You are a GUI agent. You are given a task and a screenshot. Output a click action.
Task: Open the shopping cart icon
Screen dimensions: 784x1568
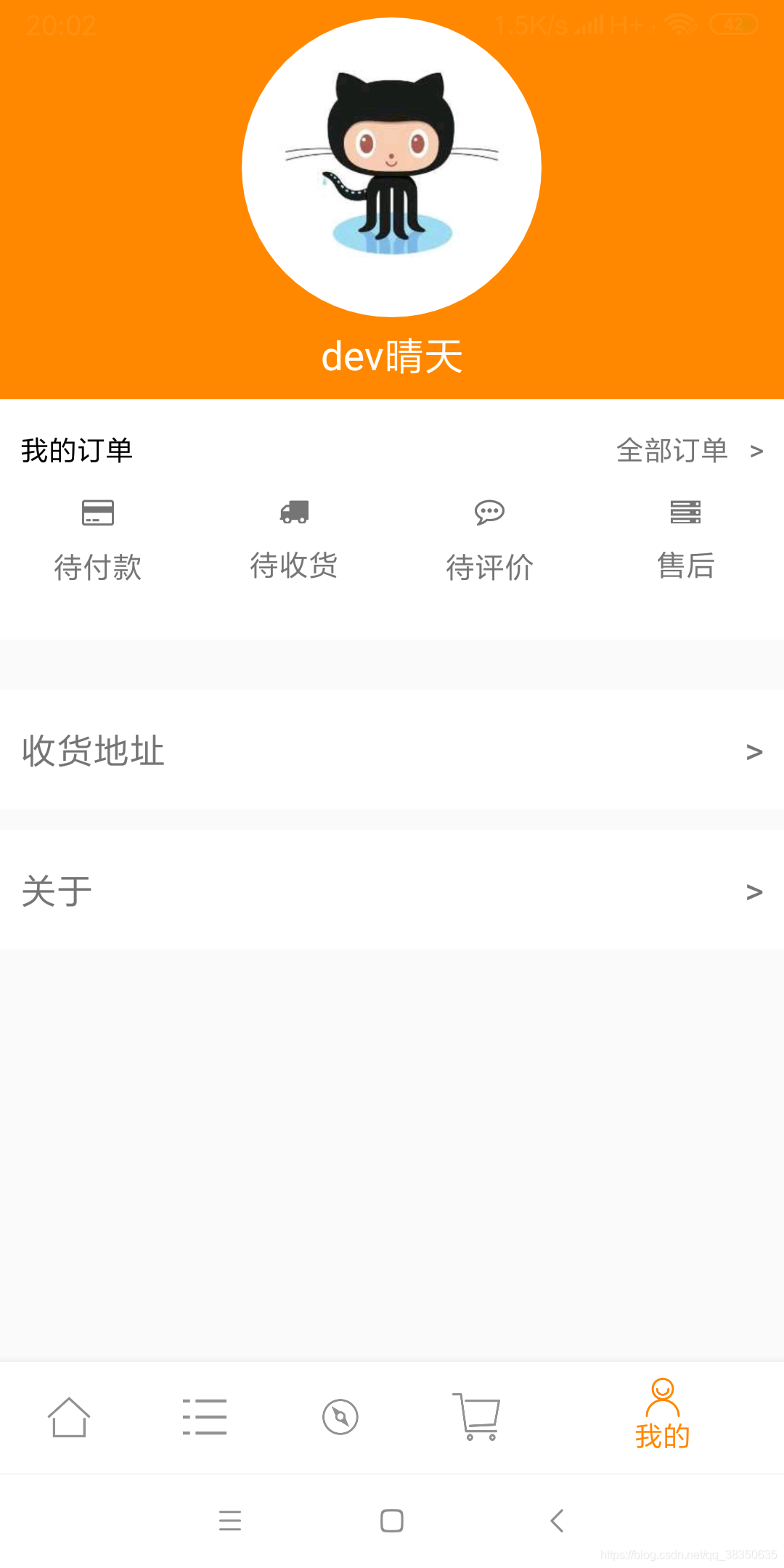475,1417
